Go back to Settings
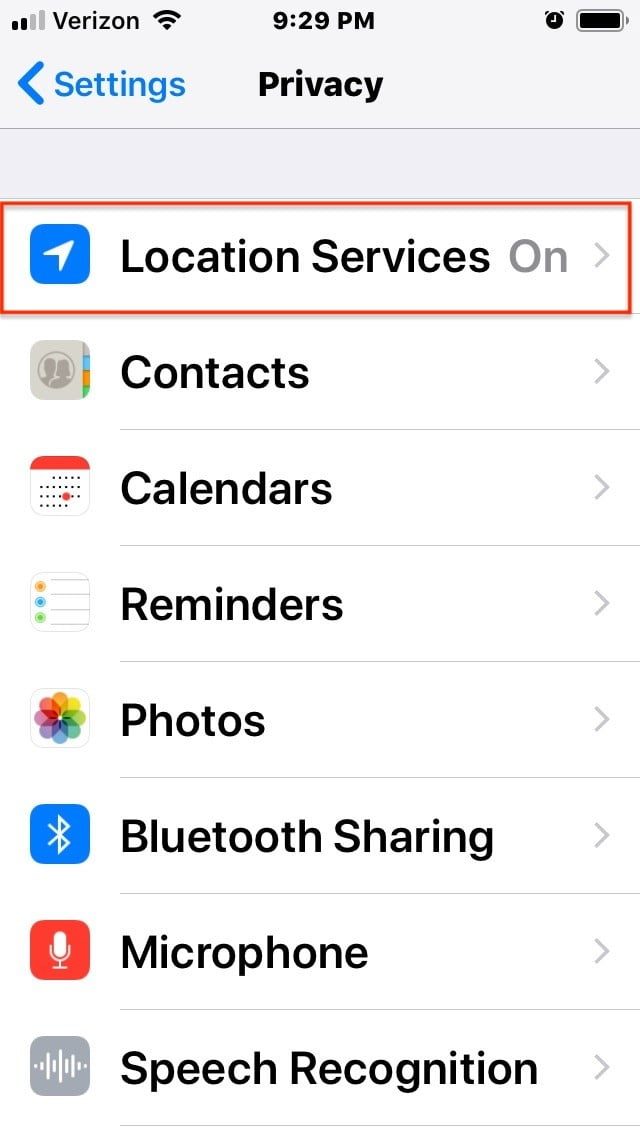 [x=102, y=85]
